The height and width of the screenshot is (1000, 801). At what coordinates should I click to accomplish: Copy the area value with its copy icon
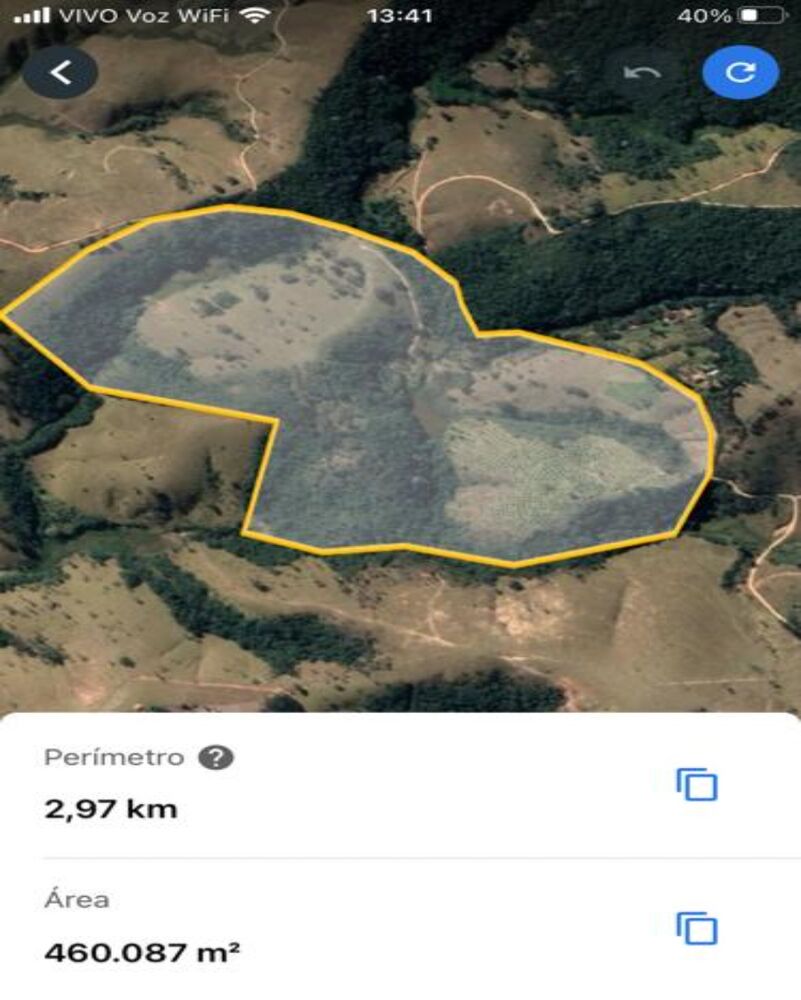697,931
